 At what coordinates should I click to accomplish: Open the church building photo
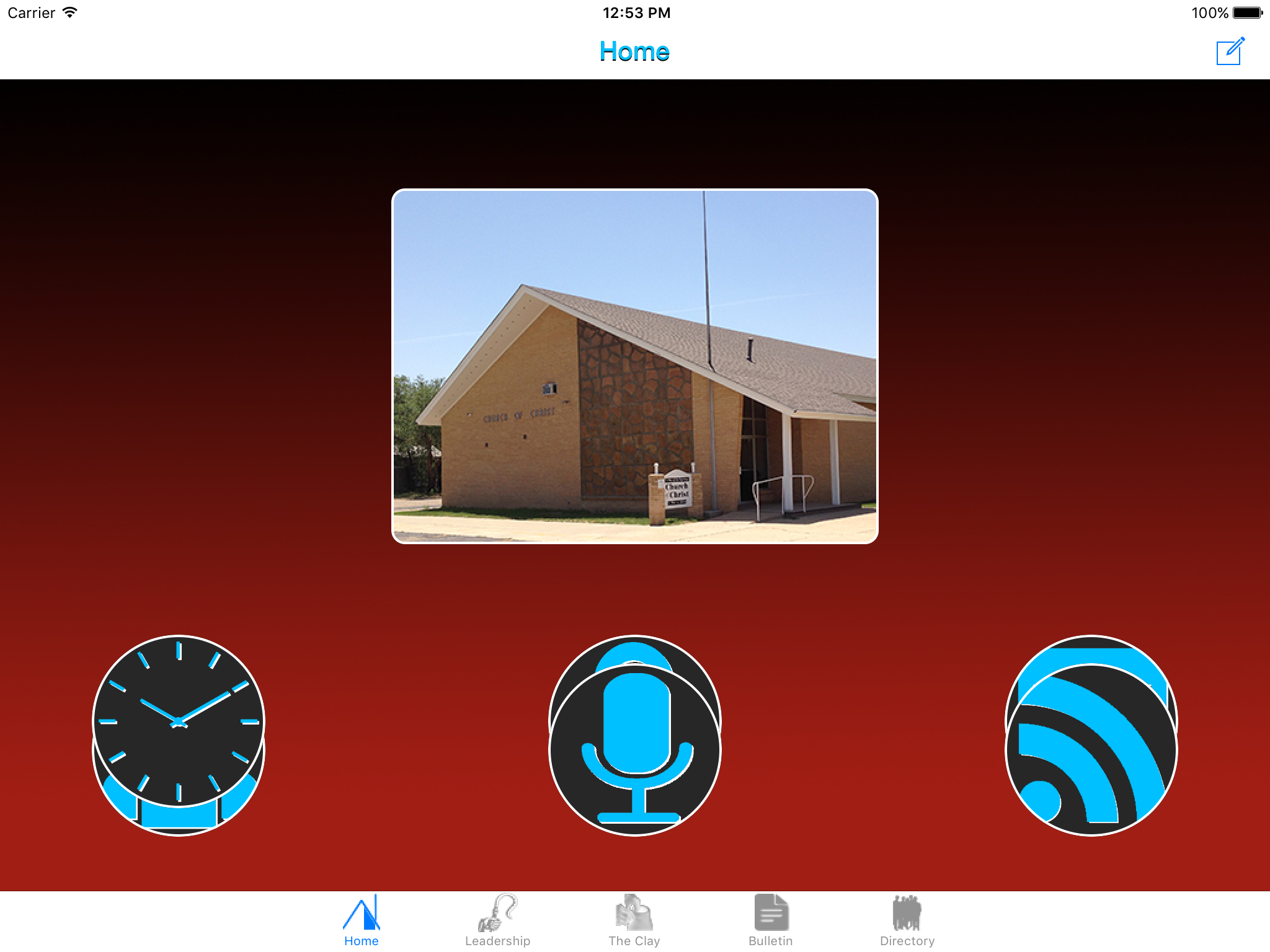coord(635,366)
